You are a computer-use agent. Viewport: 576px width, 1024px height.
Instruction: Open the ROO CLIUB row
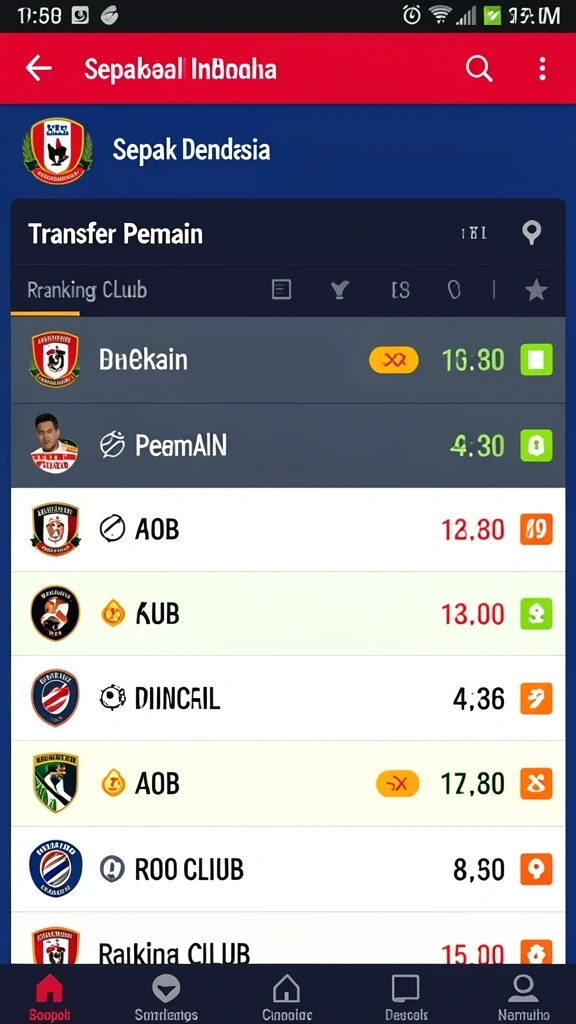click(288, 869)
